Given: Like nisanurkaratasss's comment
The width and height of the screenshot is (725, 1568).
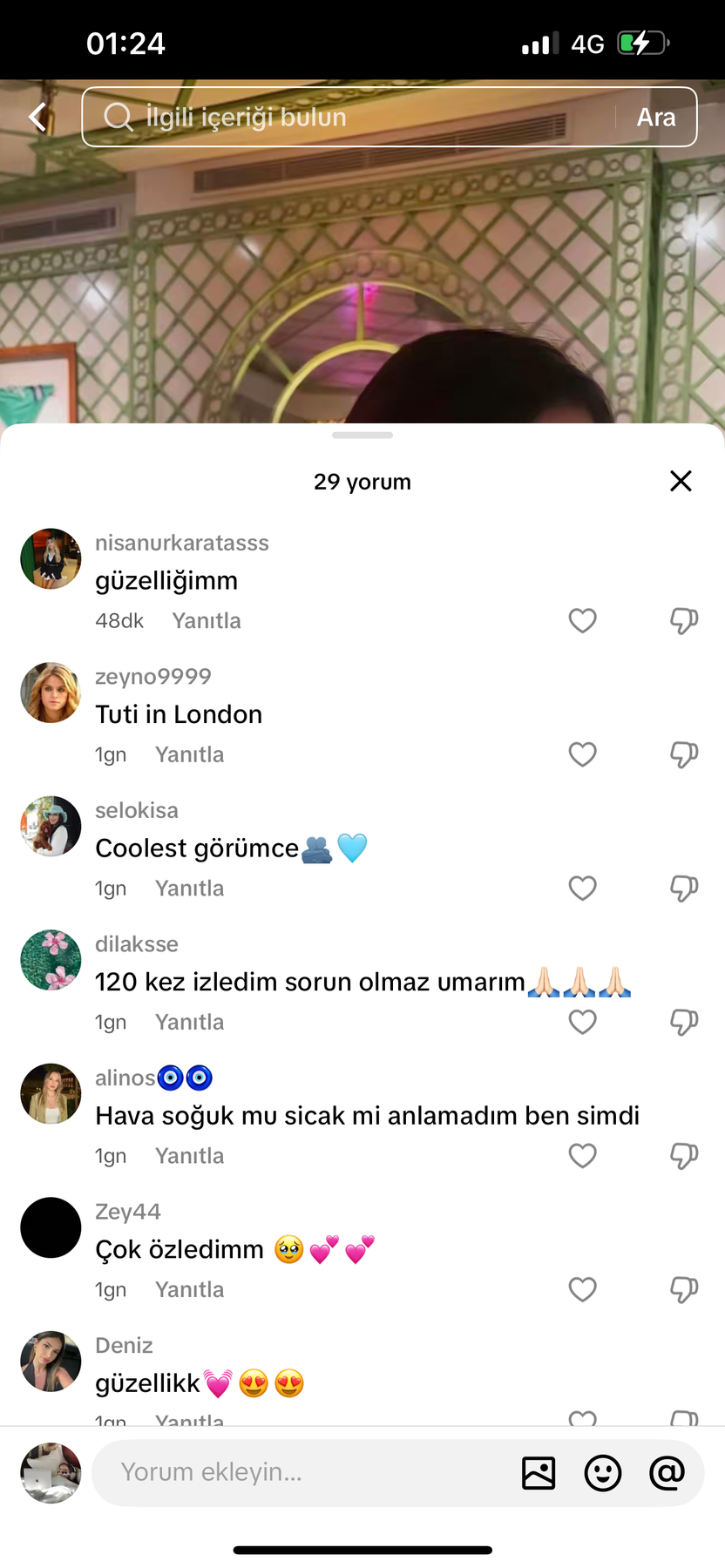Looking at the screenshot, I should 582,620.
